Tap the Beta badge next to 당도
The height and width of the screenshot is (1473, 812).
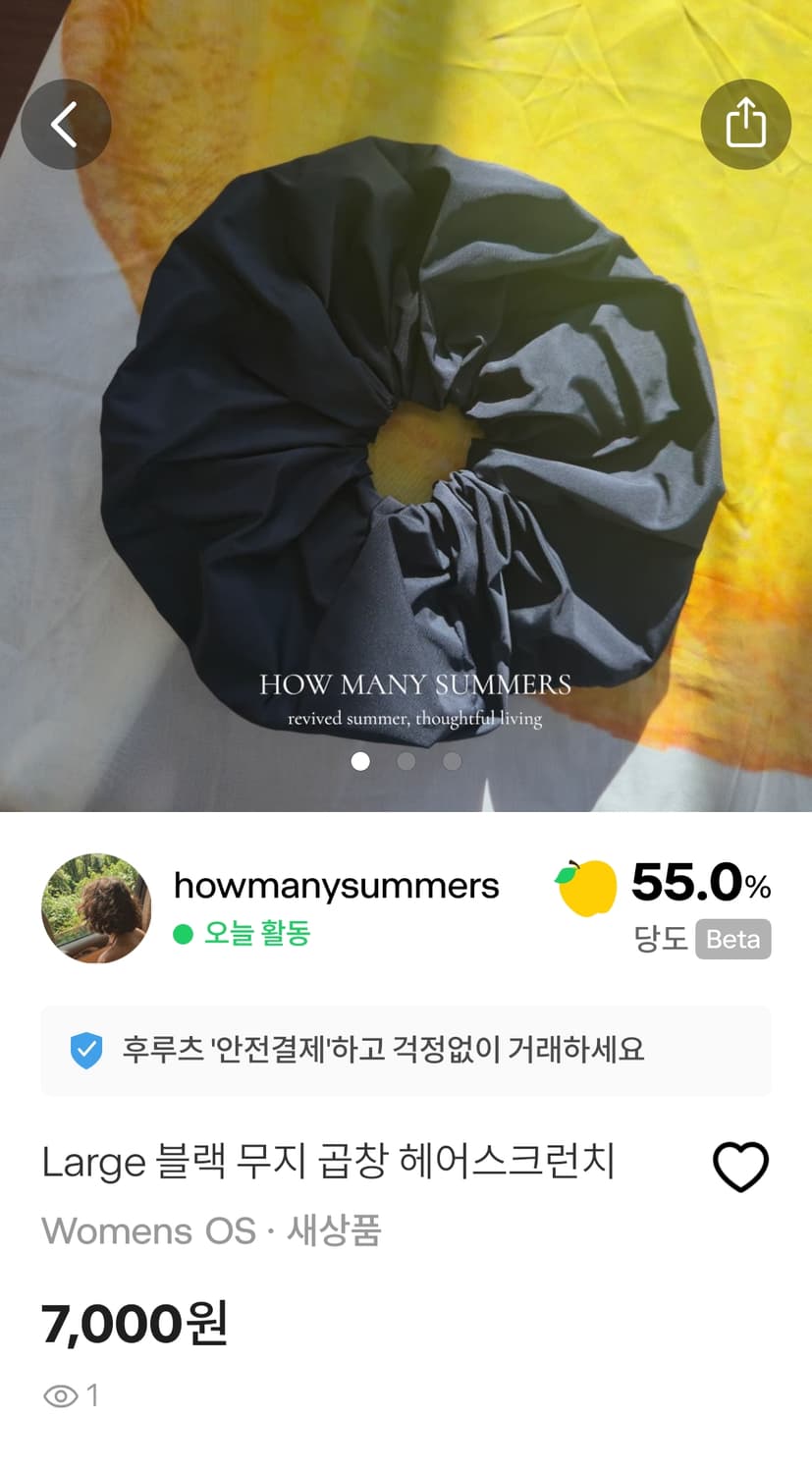coord(732,939)
